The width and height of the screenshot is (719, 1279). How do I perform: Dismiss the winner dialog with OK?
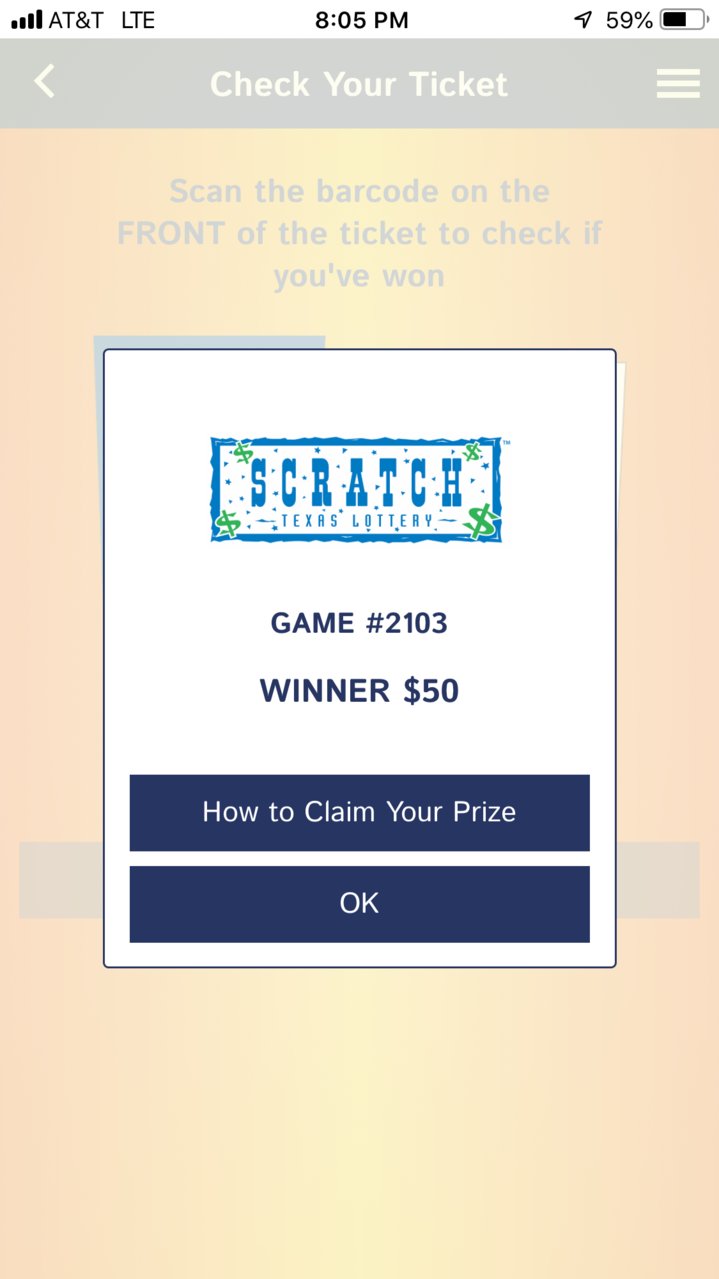tap(359, 904)
